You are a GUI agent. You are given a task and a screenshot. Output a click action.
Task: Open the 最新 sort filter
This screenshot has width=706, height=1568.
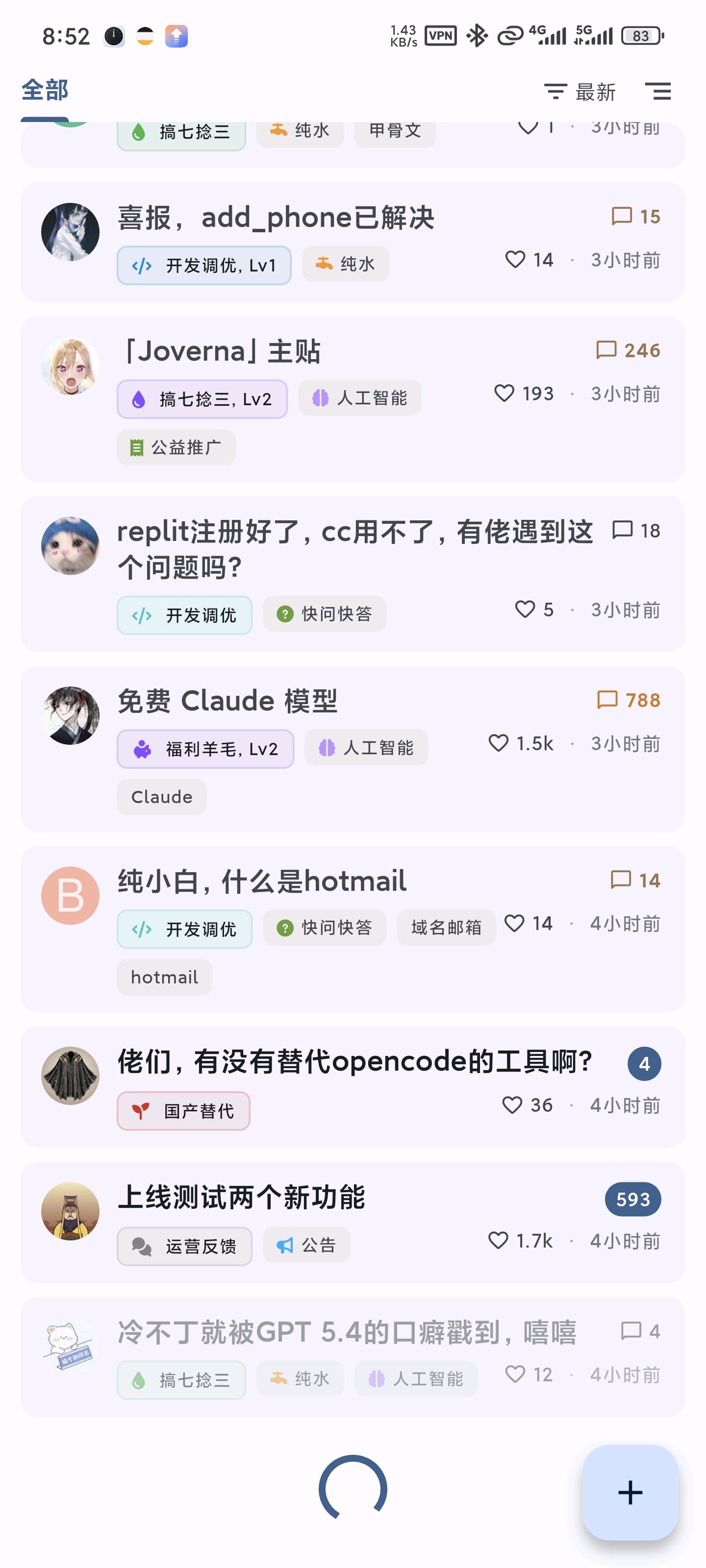[x=580, y=92]
